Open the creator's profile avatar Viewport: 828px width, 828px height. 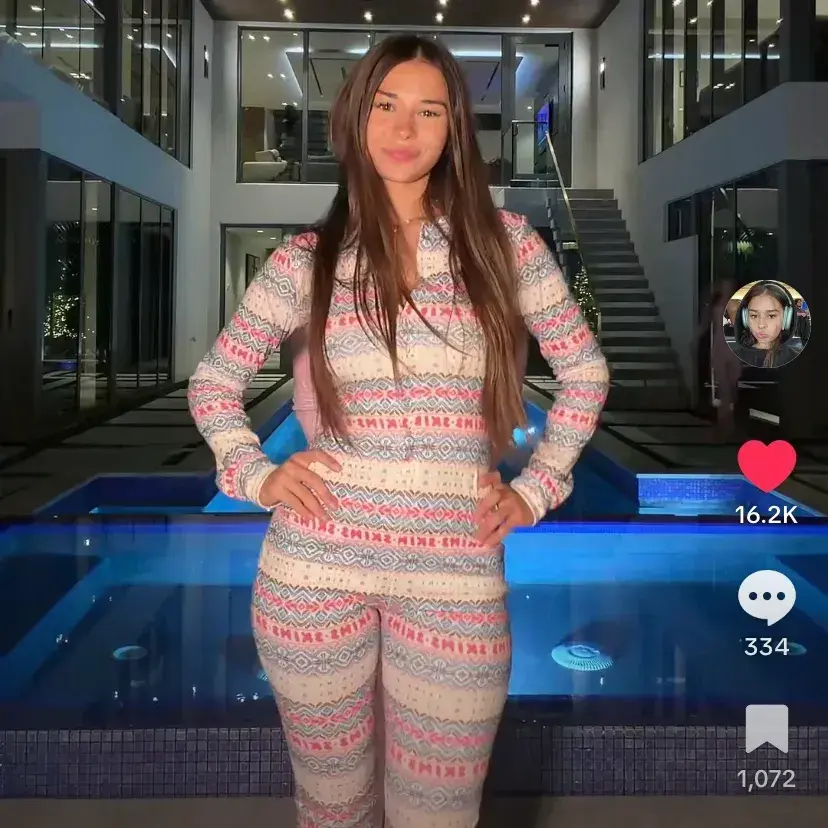point(767,324)
